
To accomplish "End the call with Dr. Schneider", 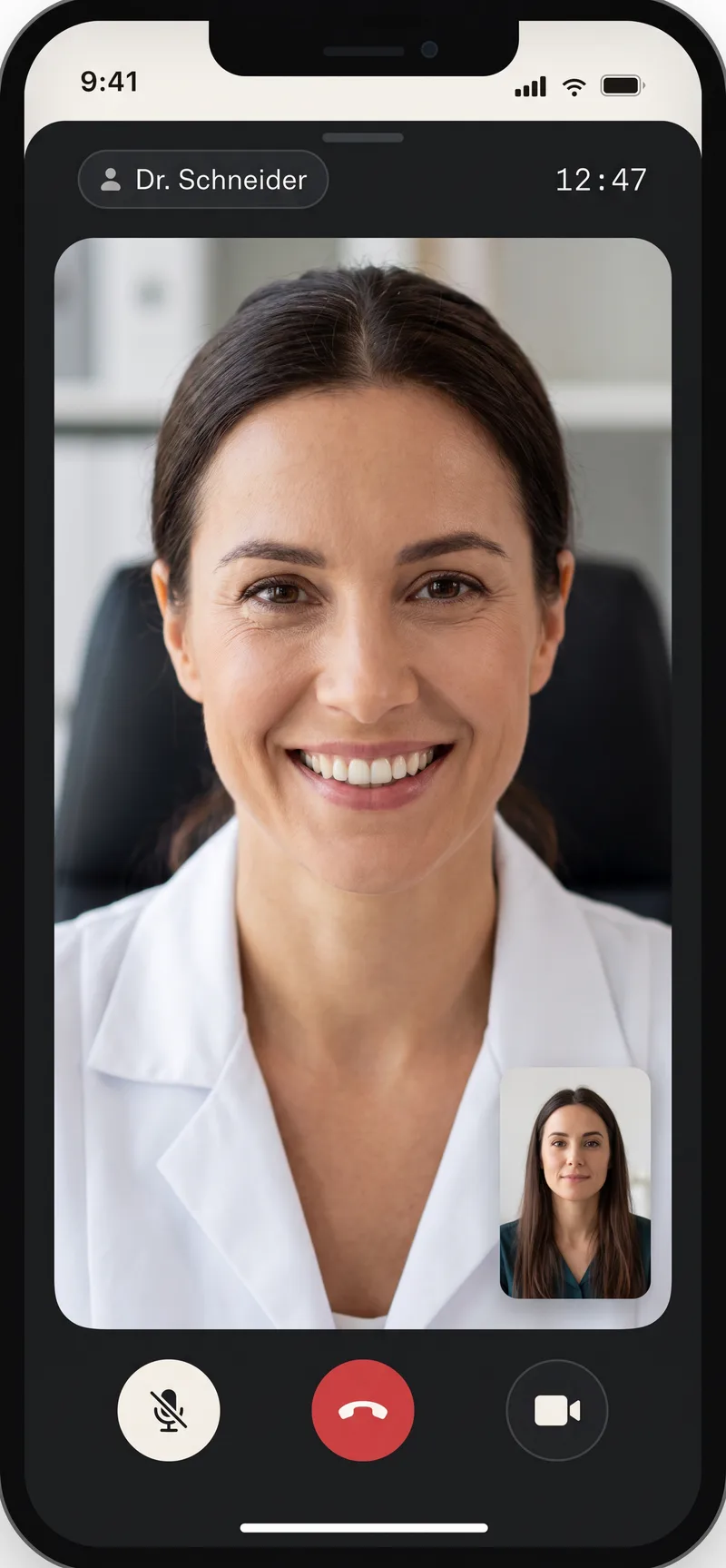I will (363, 1410).
